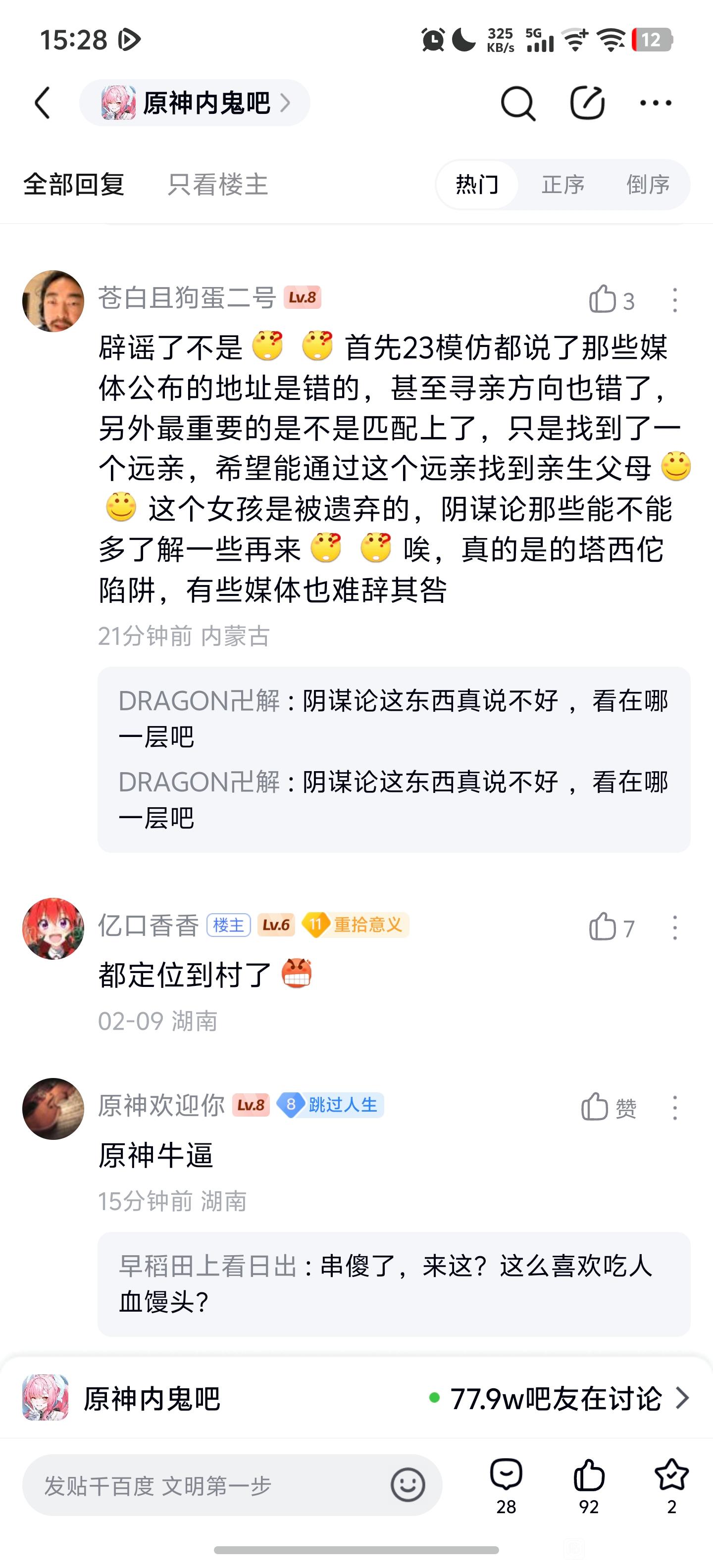The width and height of the screenshot is (713, 1568).
Task: Go back using the top-left arrow
Action: point(43,102)
